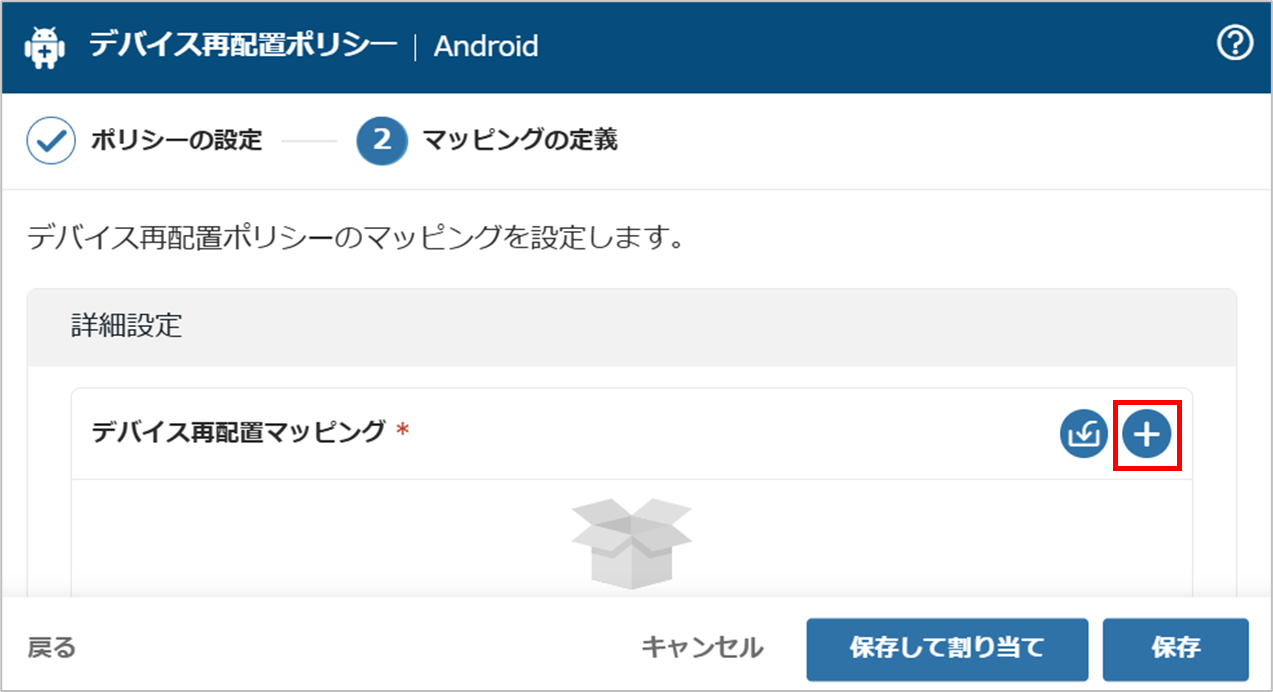Screen dimensions: 1273x692
Task: Select 保存して割り当て button
Action: pyautogui.click(x=946, y=648)
